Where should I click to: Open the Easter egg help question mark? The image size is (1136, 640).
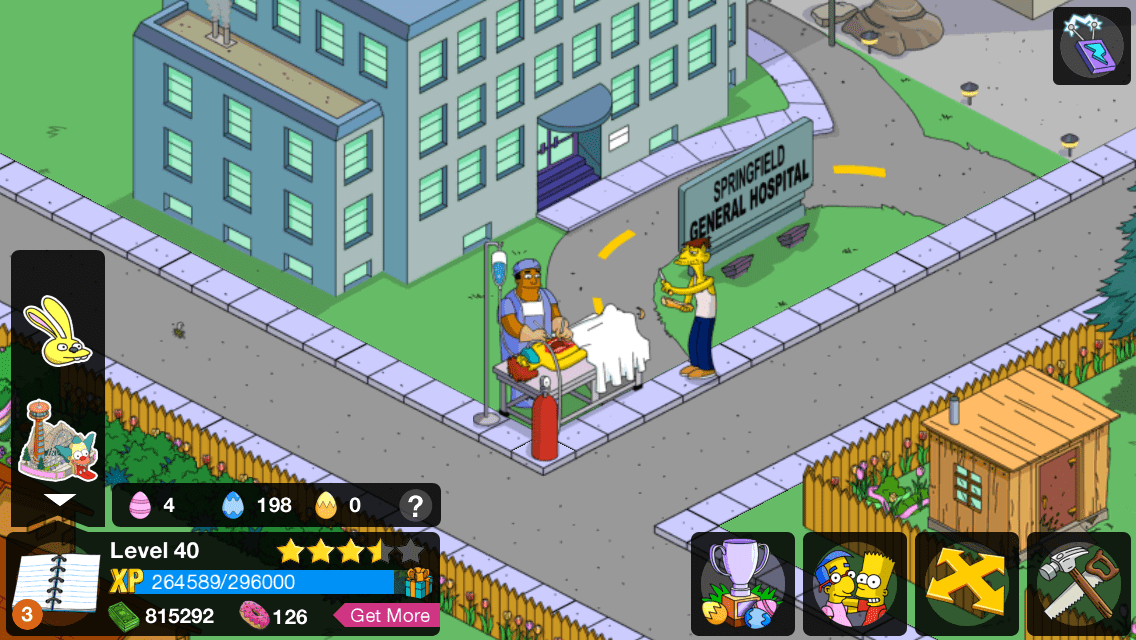point(415,505)
